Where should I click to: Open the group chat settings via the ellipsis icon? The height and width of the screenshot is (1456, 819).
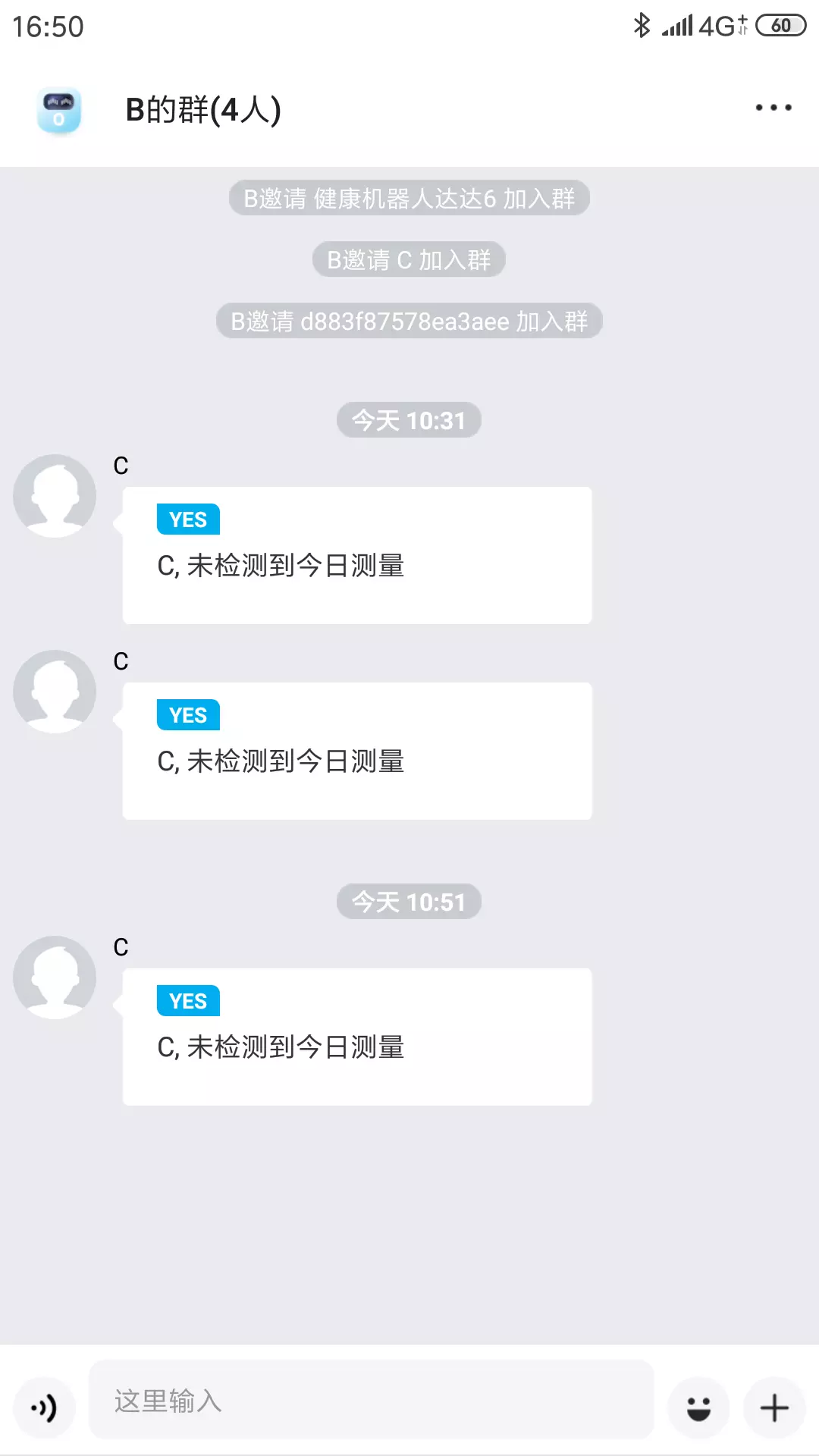772,108
